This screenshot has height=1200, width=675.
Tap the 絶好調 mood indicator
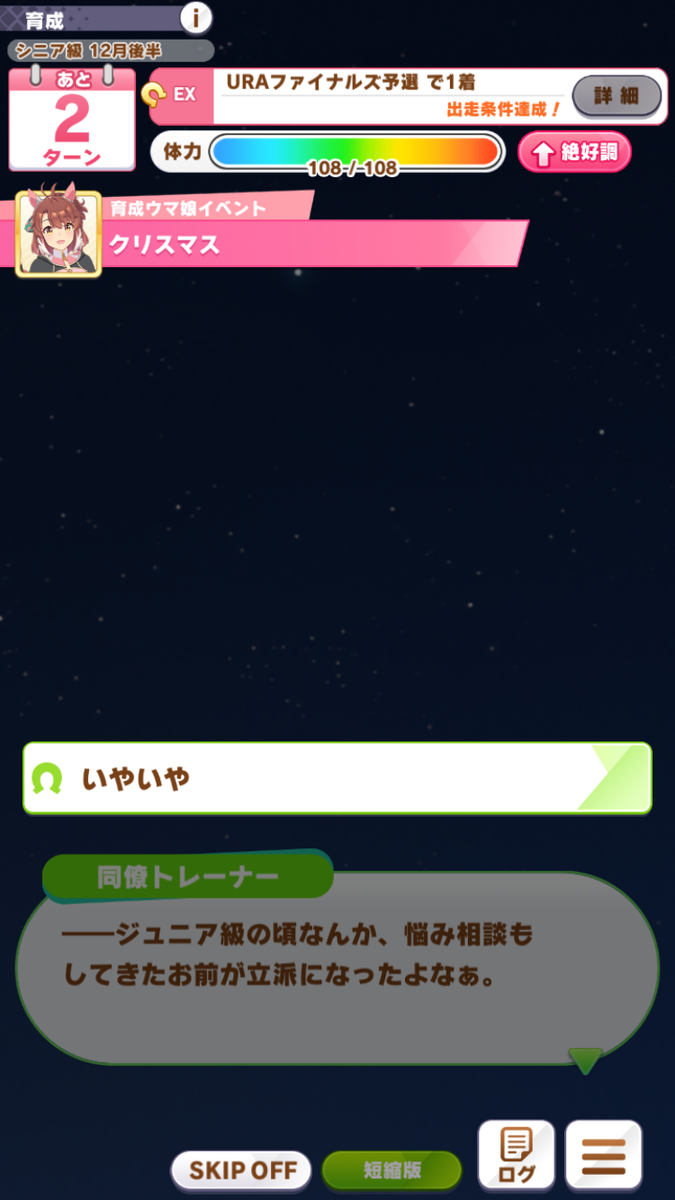[574, 152]
